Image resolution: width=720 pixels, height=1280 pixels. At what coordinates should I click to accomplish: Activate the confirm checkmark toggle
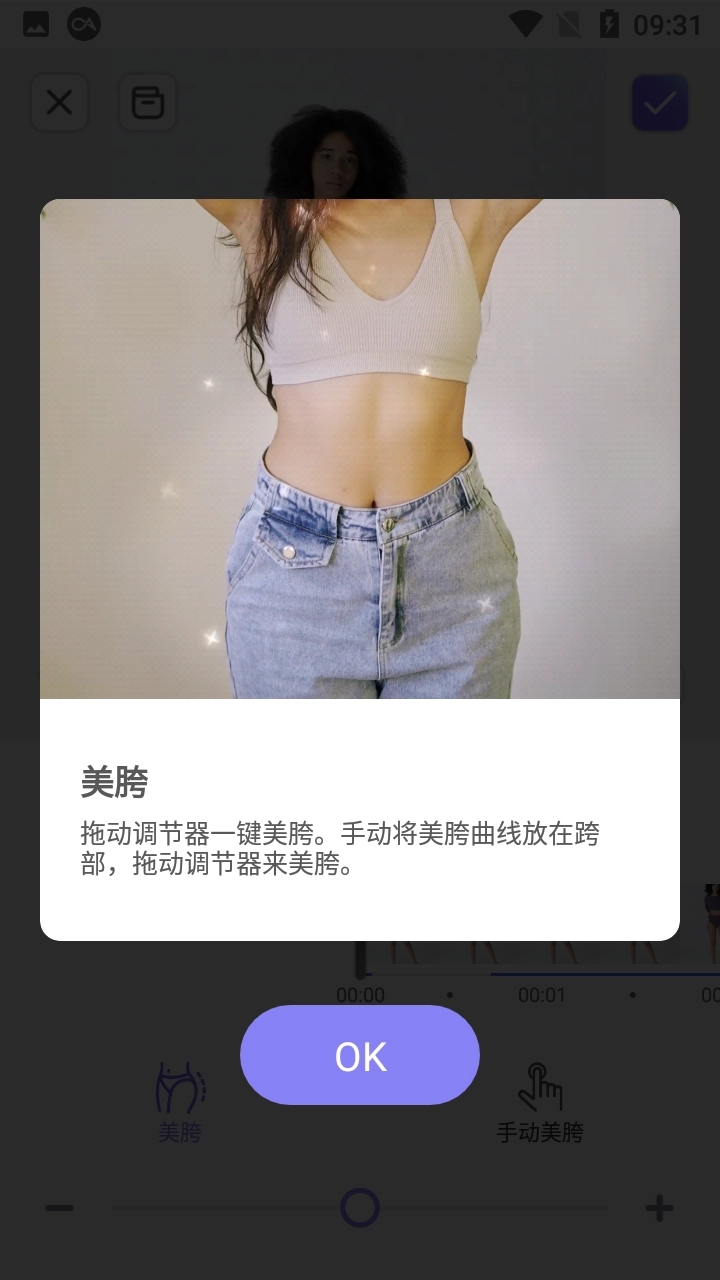(658, 103)
